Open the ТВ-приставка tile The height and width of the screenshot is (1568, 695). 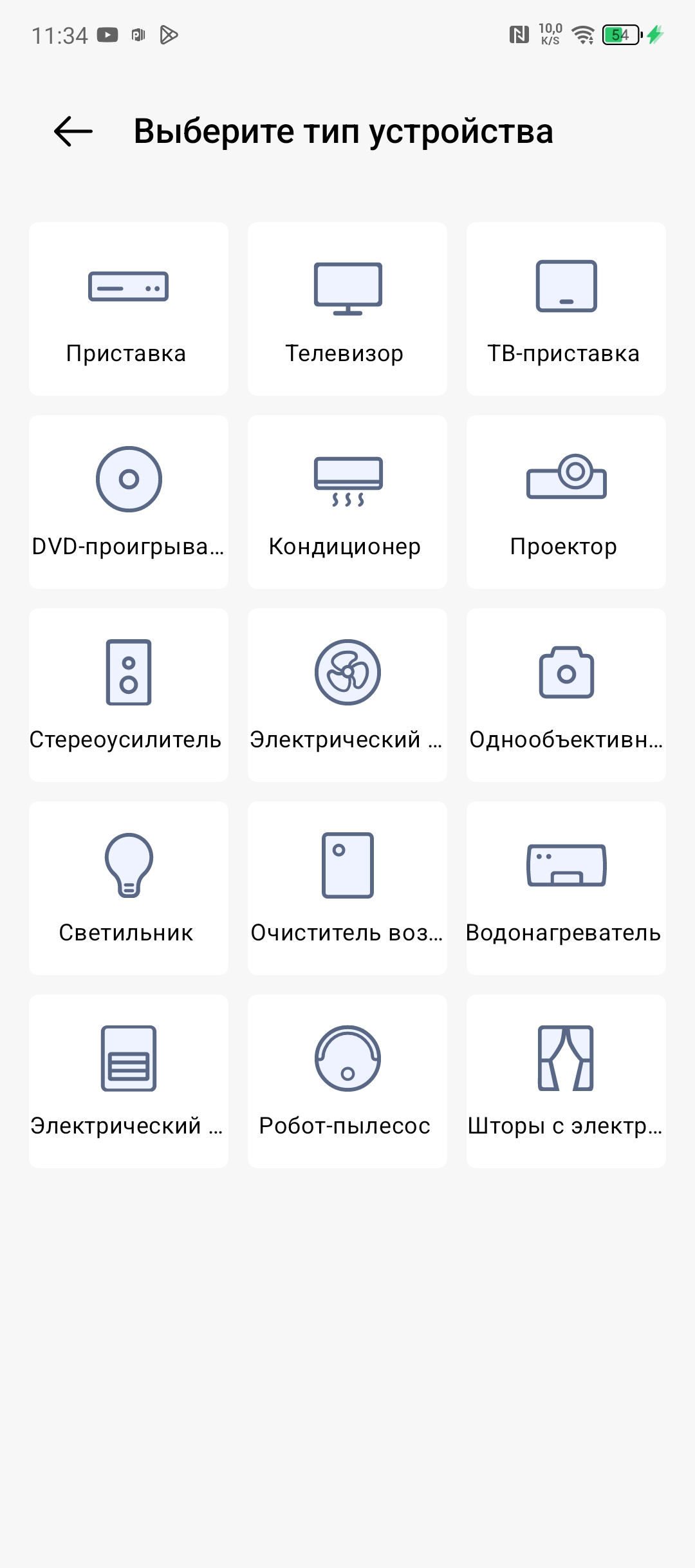click(x=566, y=309)
